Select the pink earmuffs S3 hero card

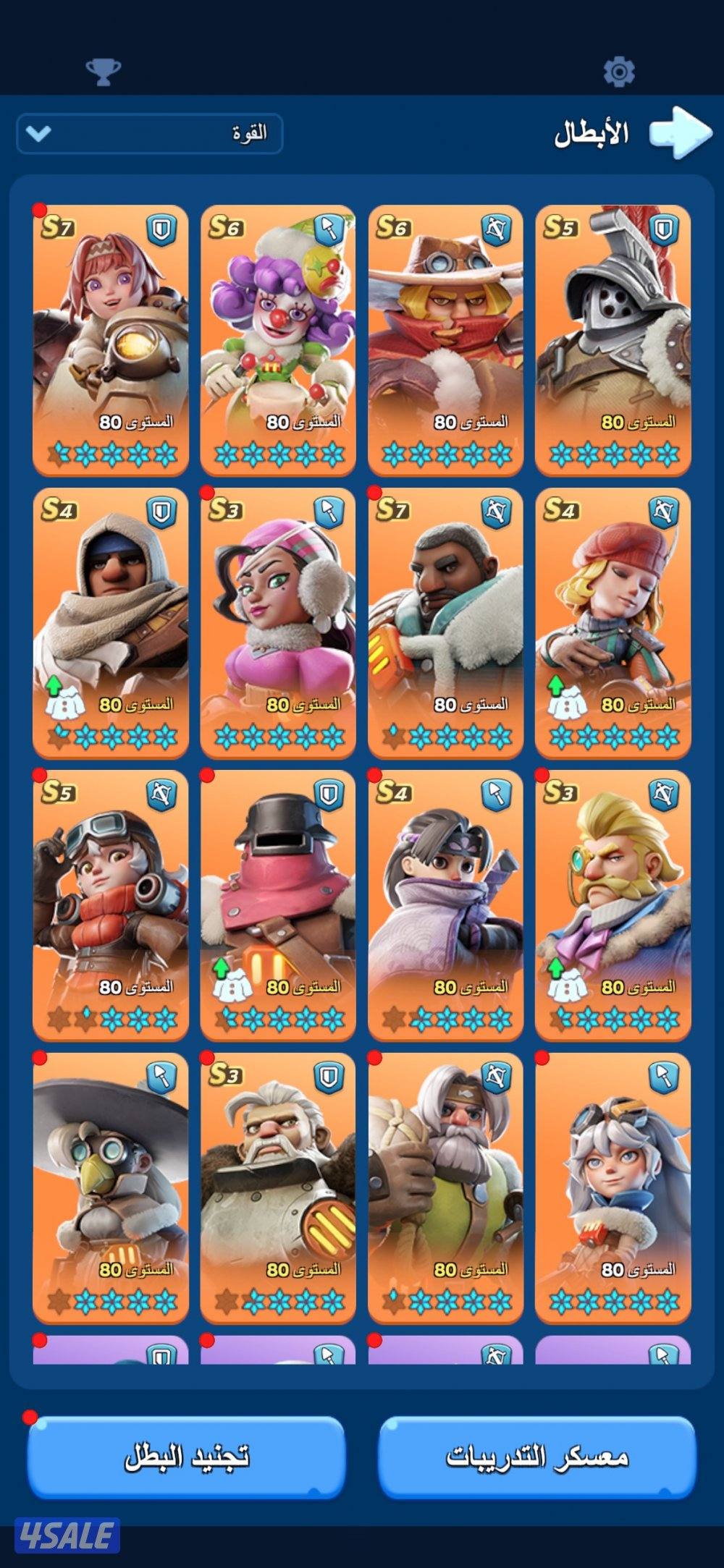278,622
